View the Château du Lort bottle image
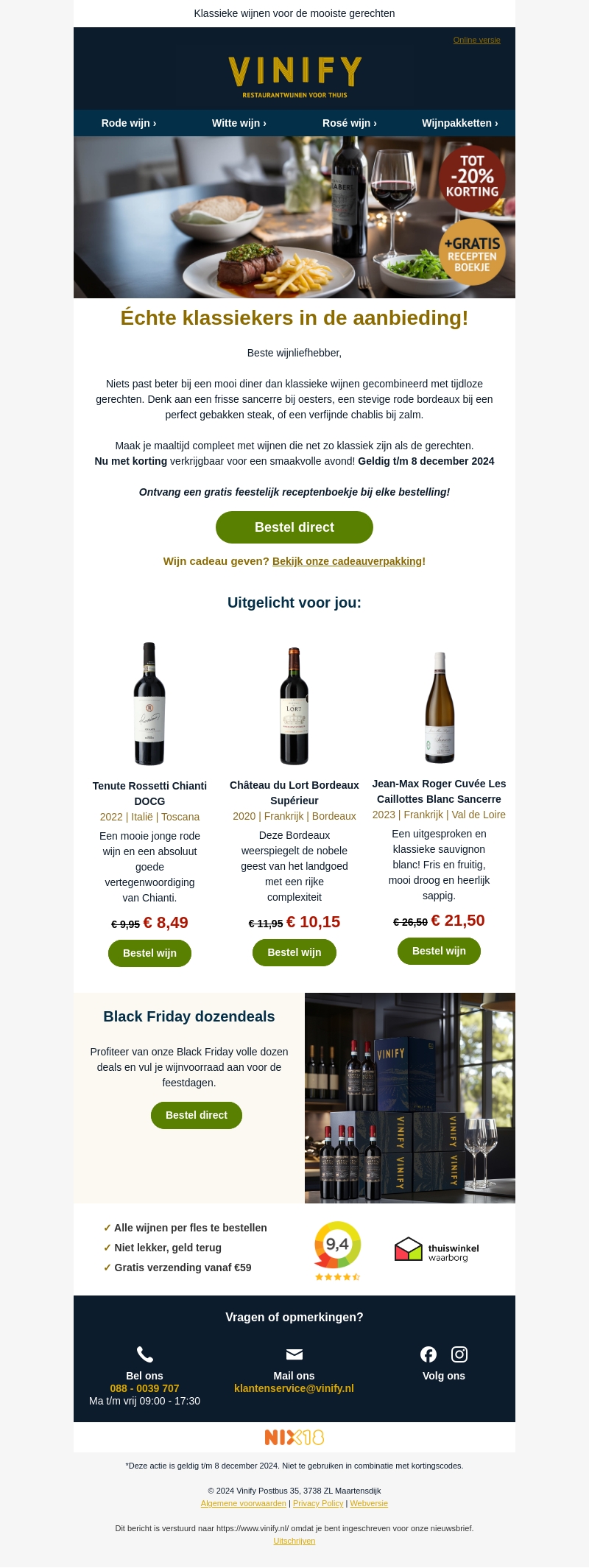 pos(294,706)
